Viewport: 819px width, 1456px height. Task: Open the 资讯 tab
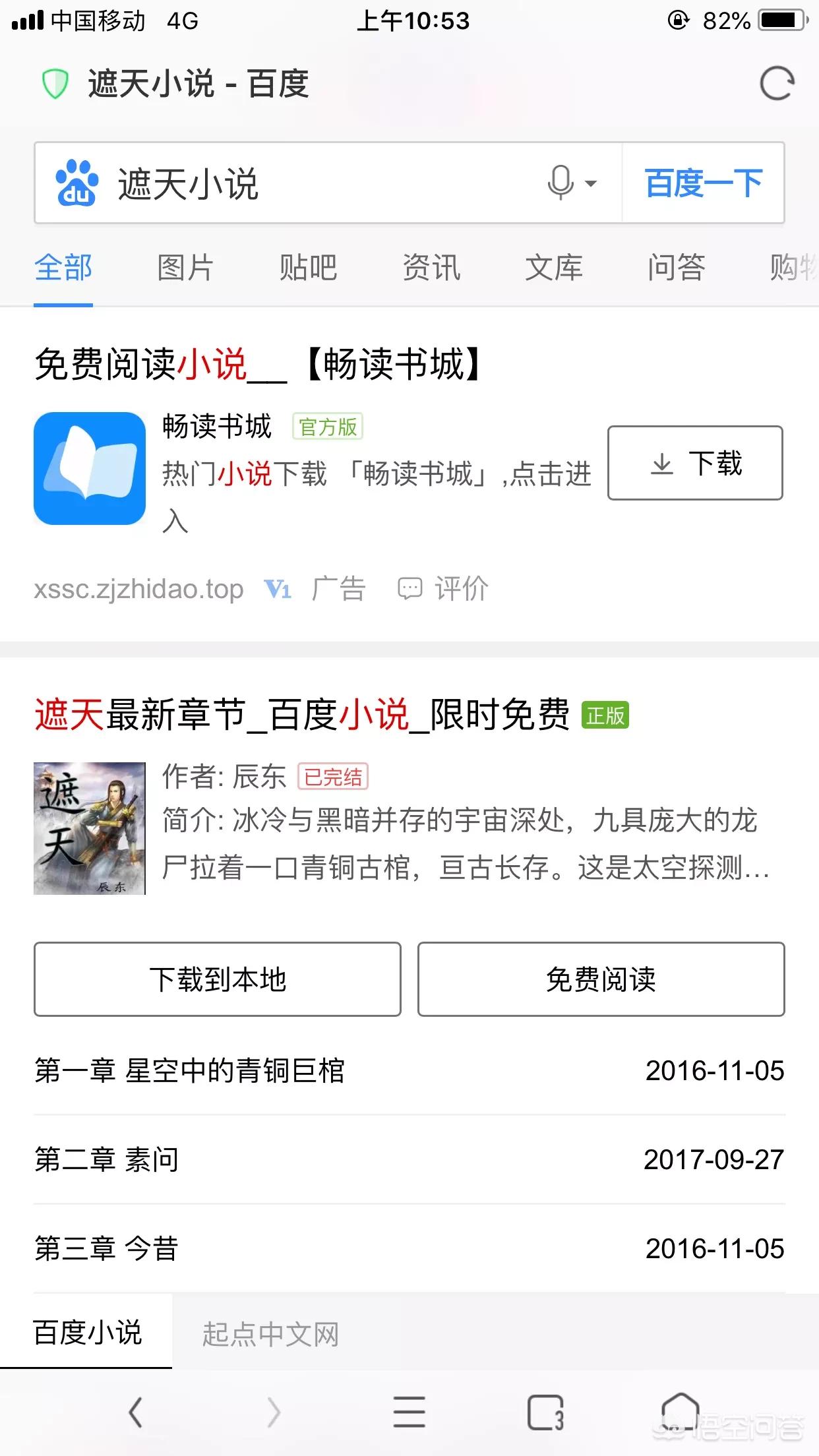coord(431,268)
